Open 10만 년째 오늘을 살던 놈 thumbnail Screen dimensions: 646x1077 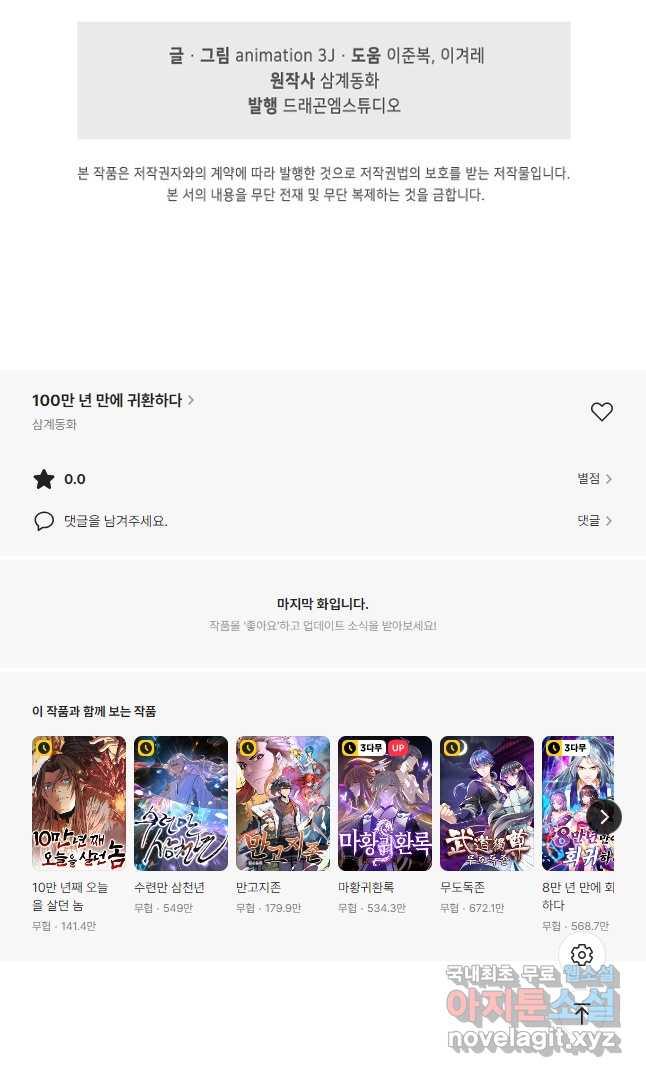point(79,803)
